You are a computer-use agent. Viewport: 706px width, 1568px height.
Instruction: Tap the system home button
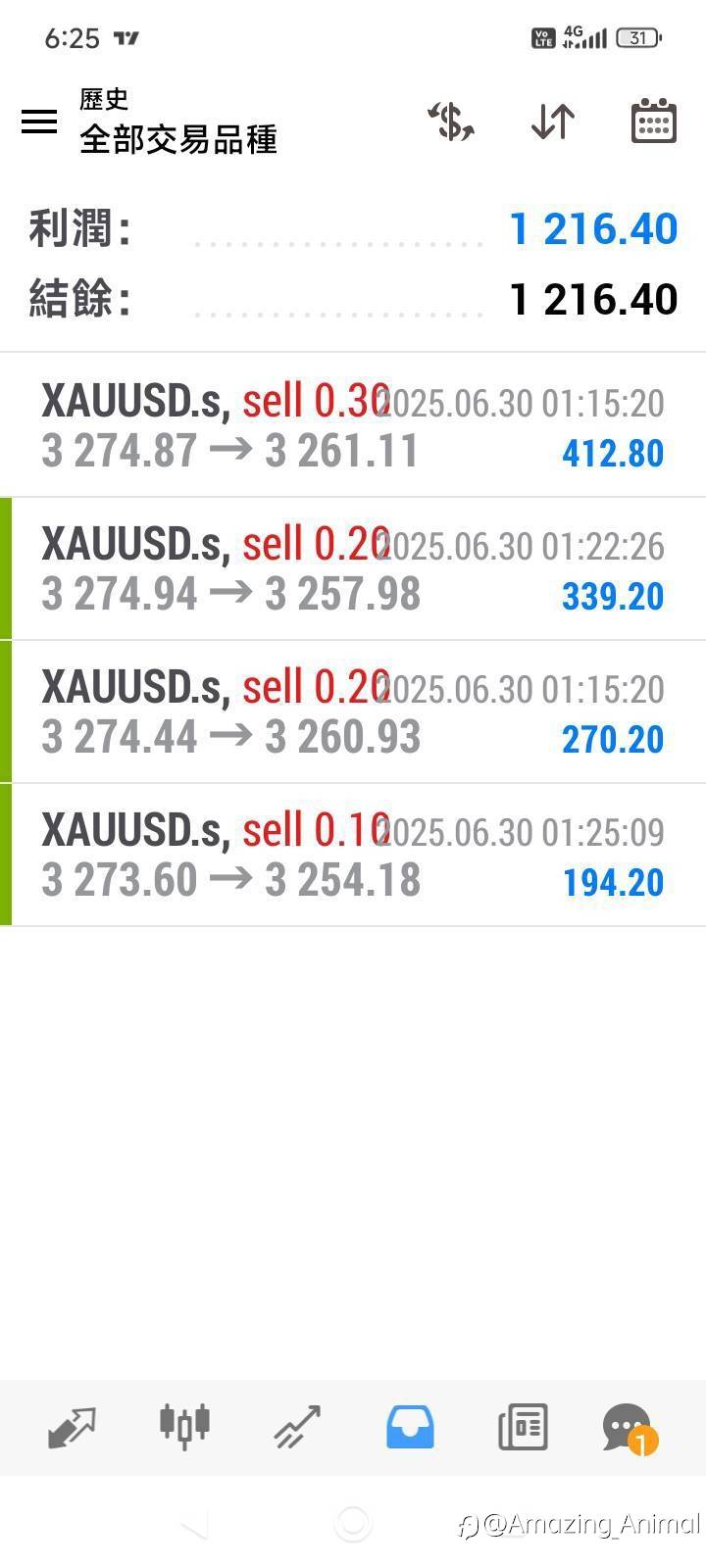point(353,1523)
